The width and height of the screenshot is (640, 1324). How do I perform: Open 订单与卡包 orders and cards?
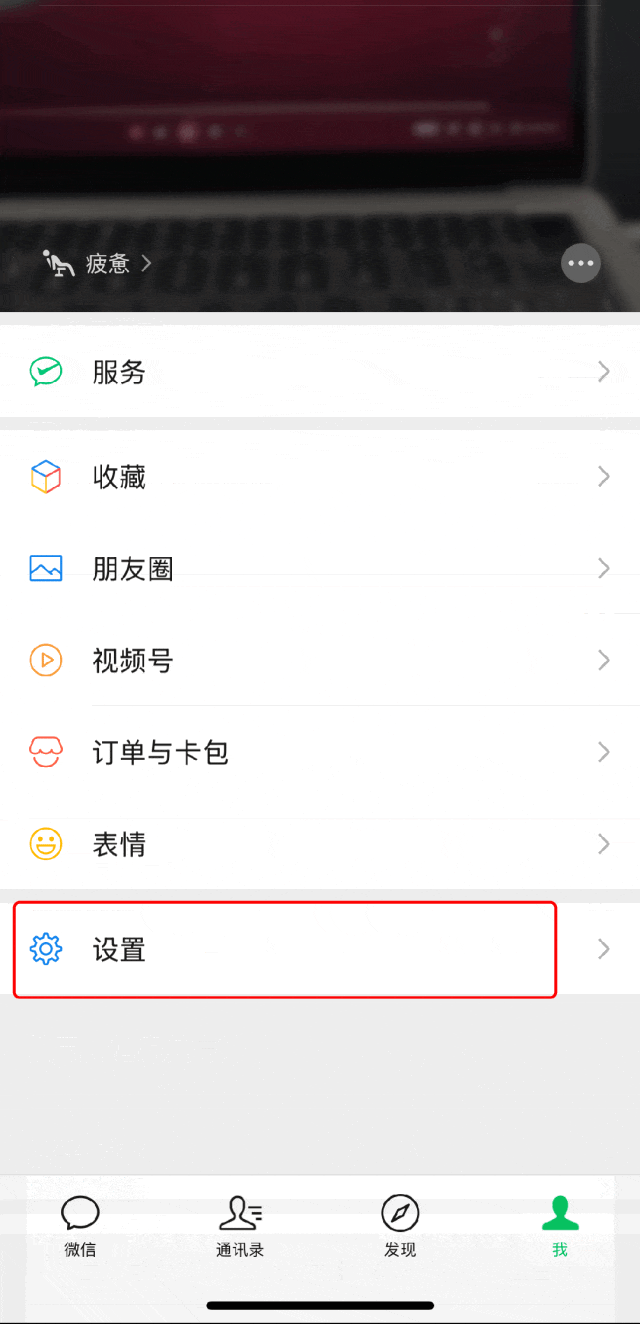point(320,752)
